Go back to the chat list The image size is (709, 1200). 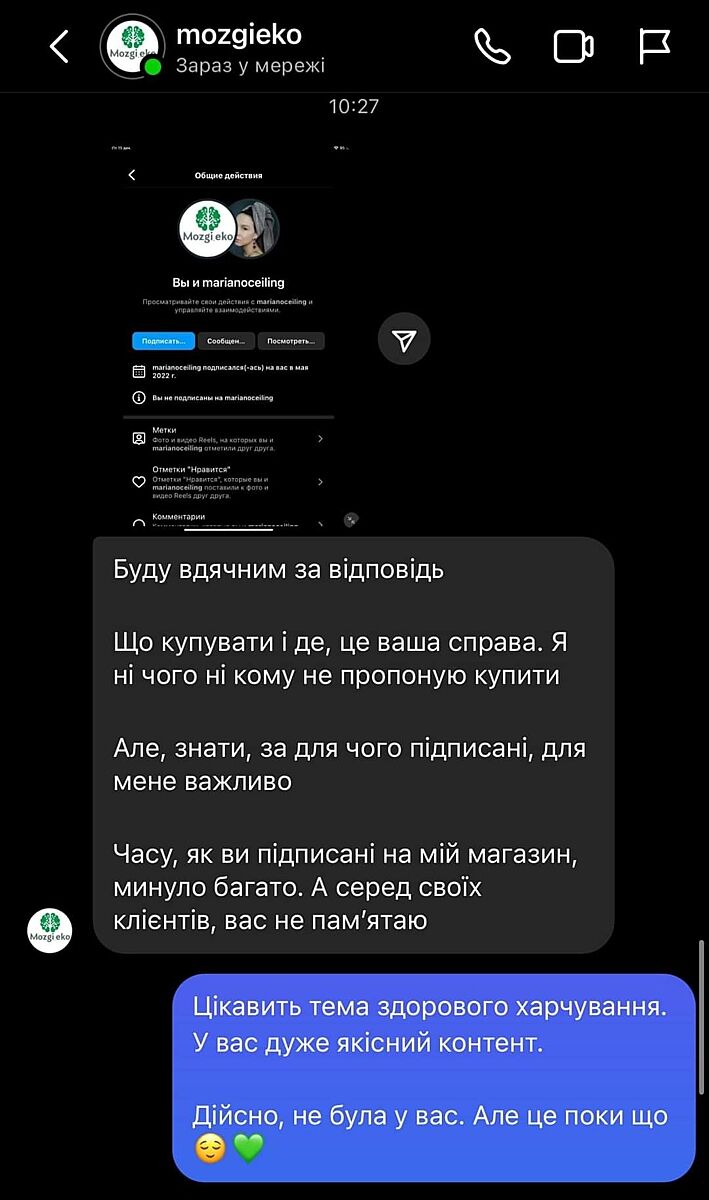pos(60,47)
